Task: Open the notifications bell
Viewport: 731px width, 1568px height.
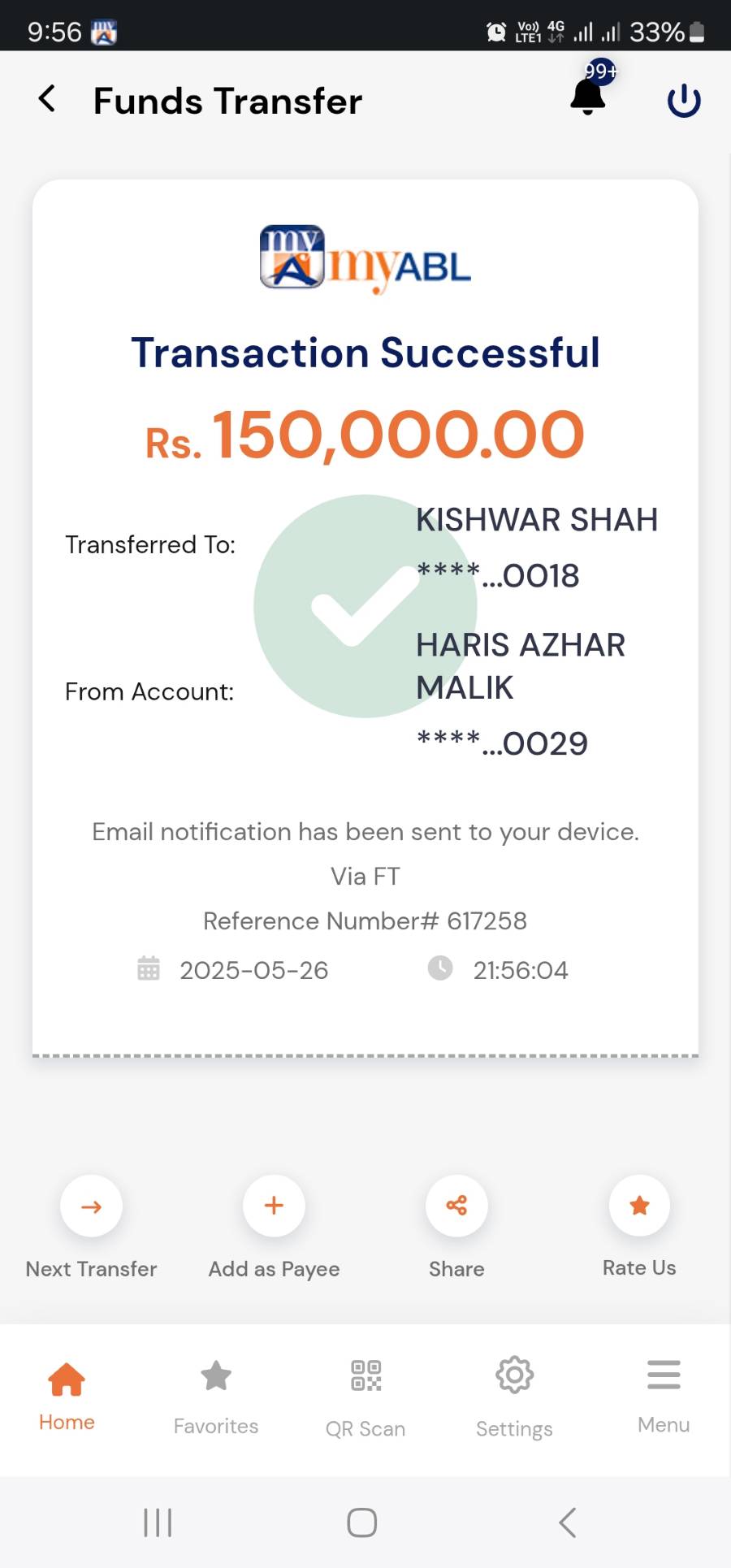Action: coord(588,97)
